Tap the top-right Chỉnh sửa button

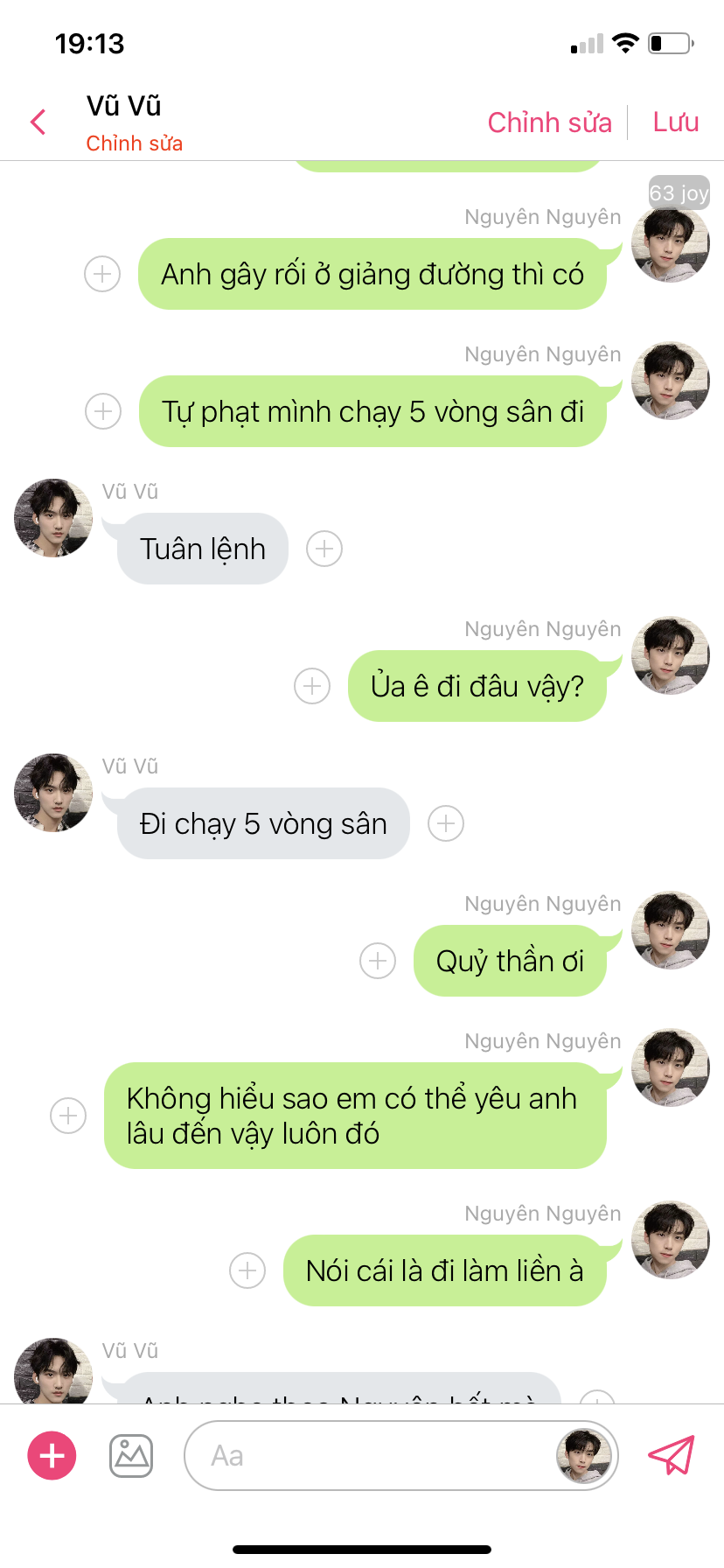[x=549, y=122]
